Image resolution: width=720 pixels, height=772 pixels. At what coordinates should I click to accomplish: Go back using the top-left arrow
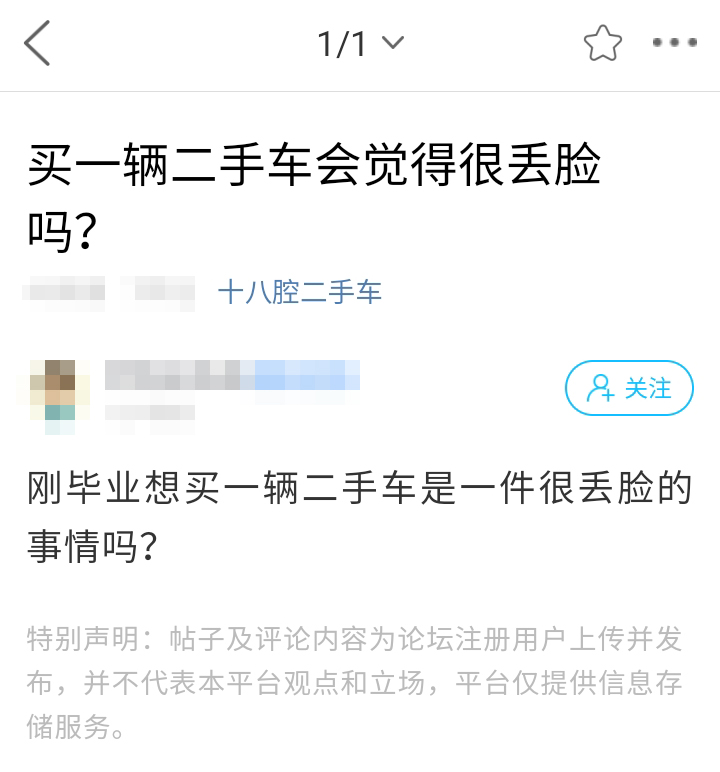[x=38, y=44]
